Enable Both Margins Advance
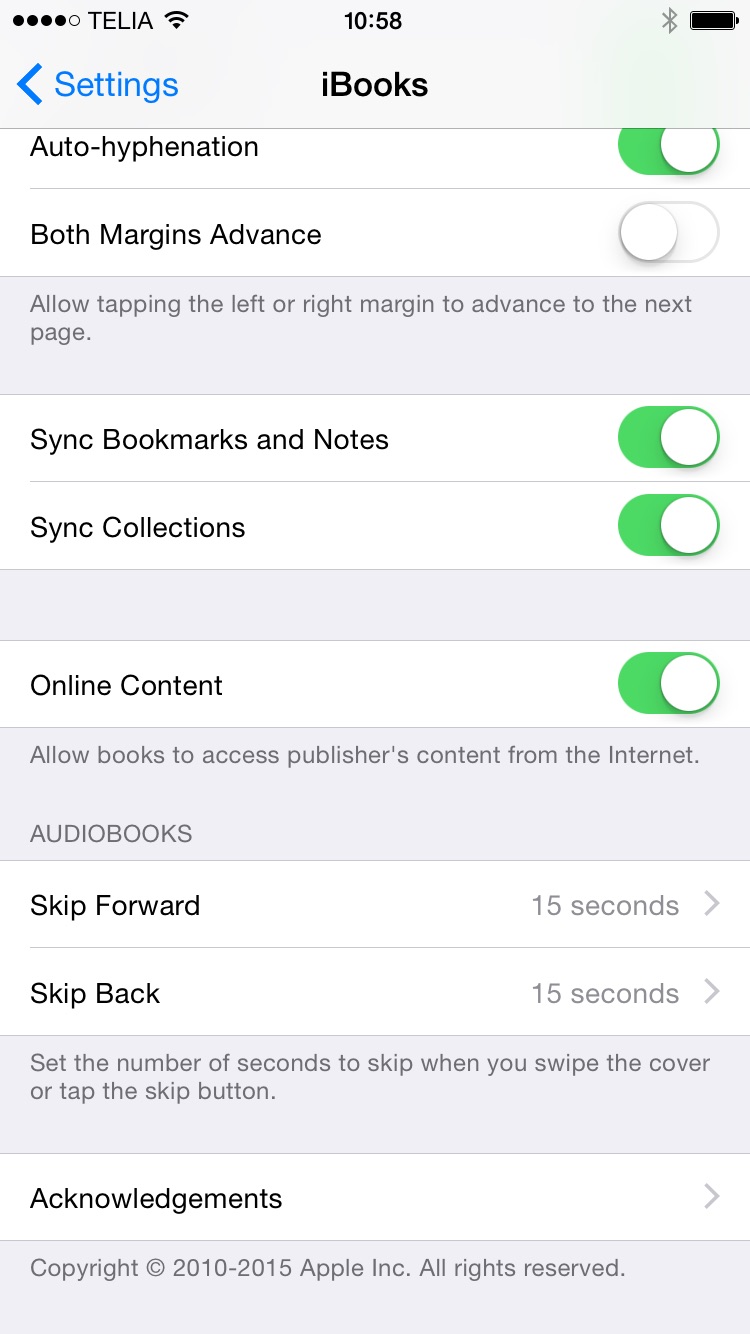This screenshot has width=750, height=1334. (669, 233)
